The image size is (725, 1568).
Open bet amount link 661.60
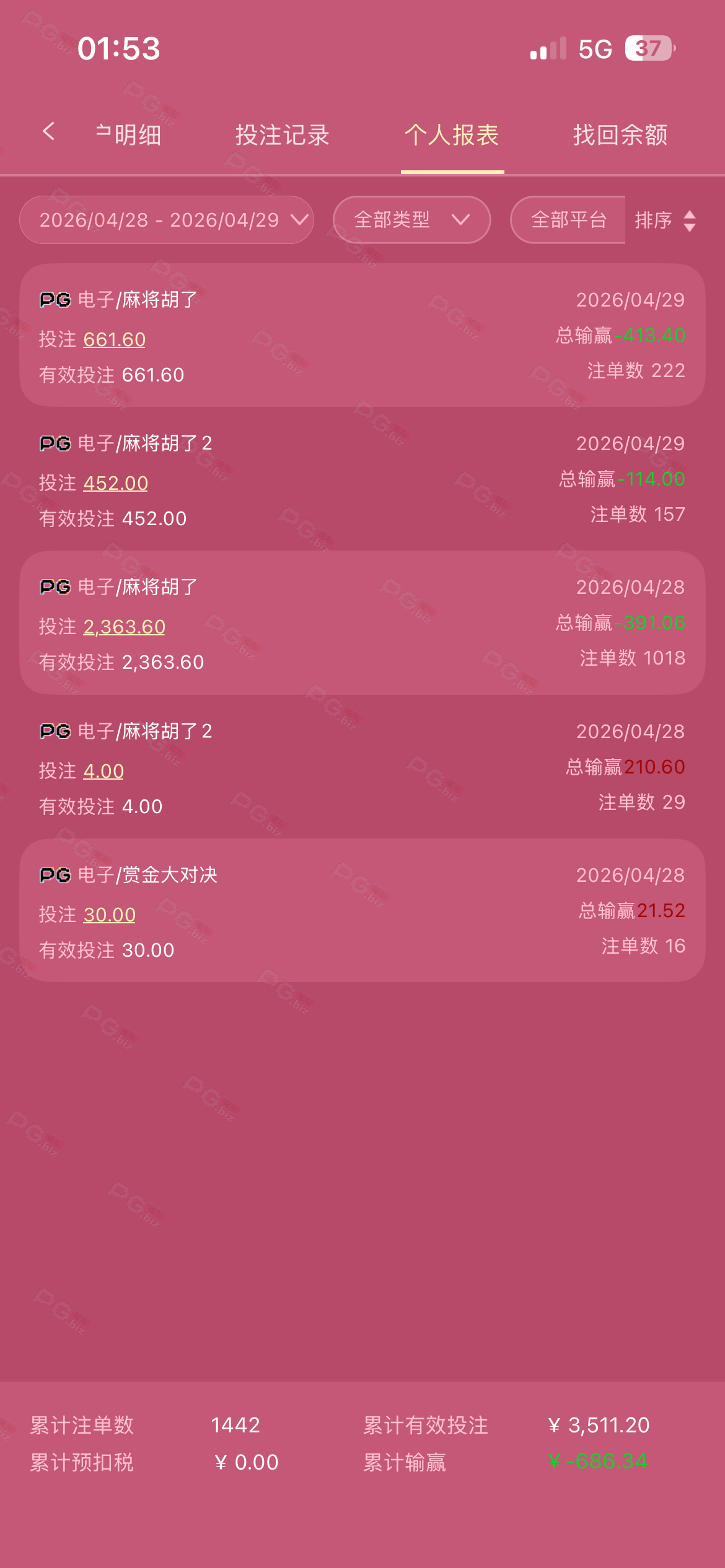point(115,339)
